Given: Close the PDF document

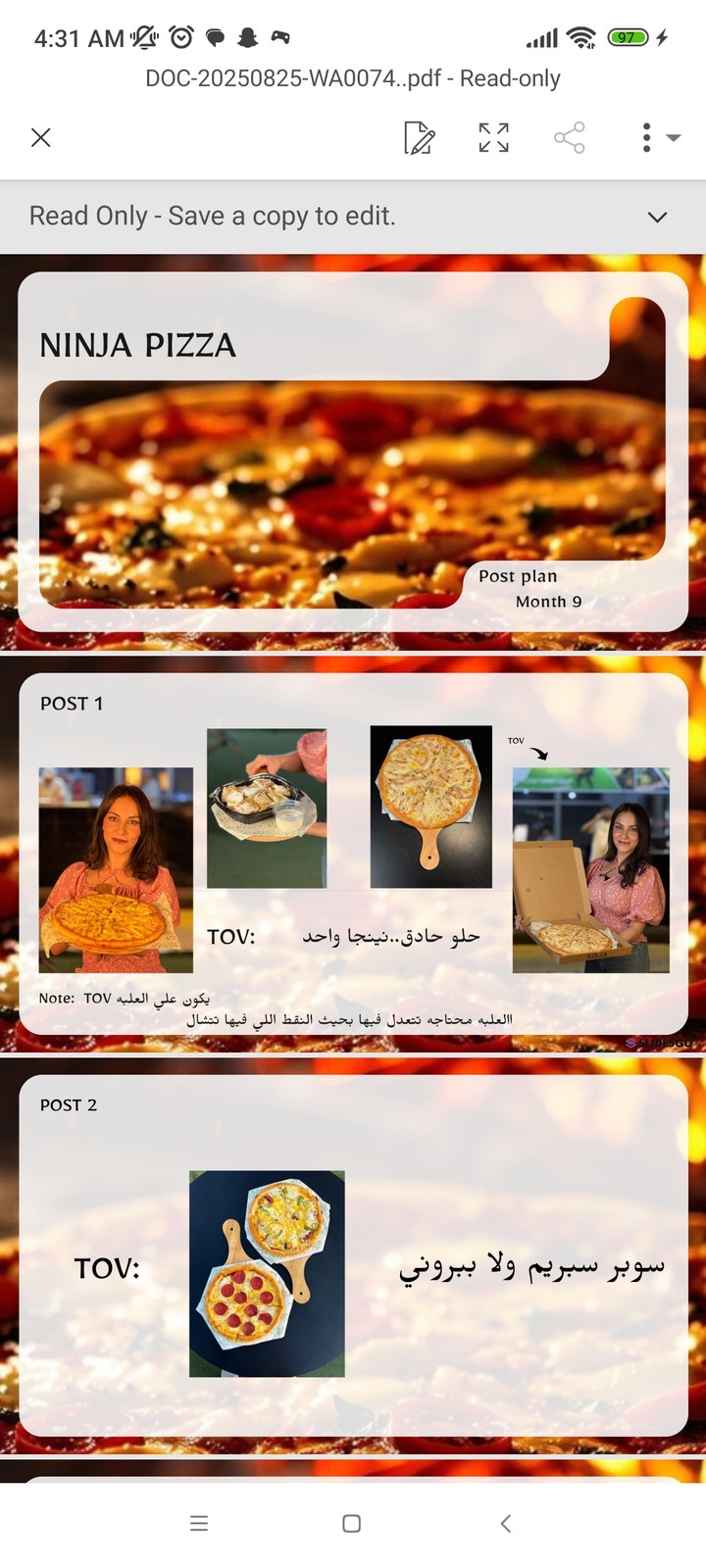Looking at the screenshot, I should 40,137.
